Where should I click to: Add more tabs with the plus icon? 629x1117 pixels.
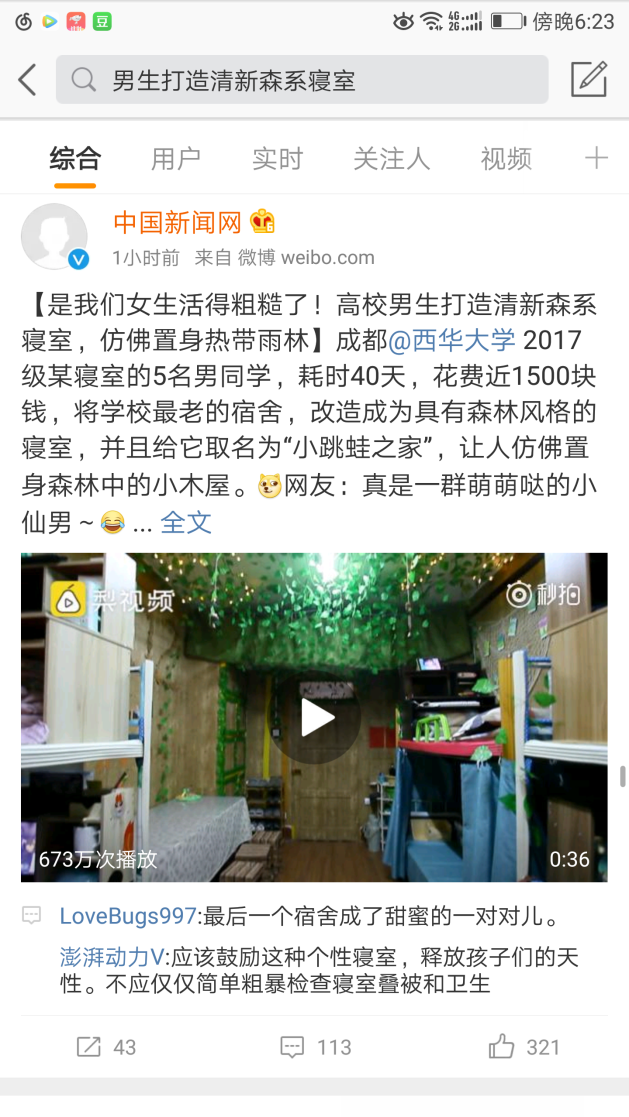(x=596, y=158)
